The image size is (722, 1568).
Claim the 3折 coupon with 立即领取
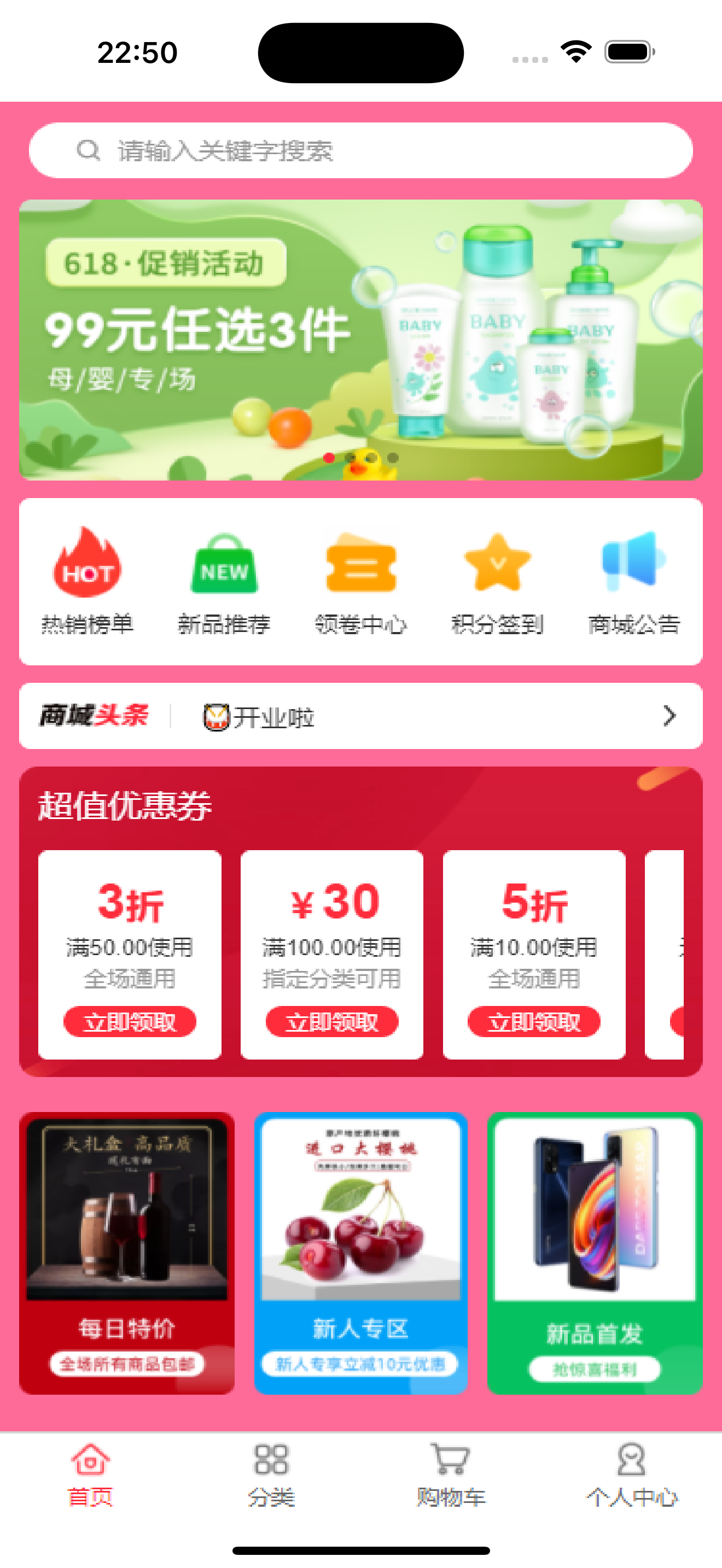point(130,1021)
